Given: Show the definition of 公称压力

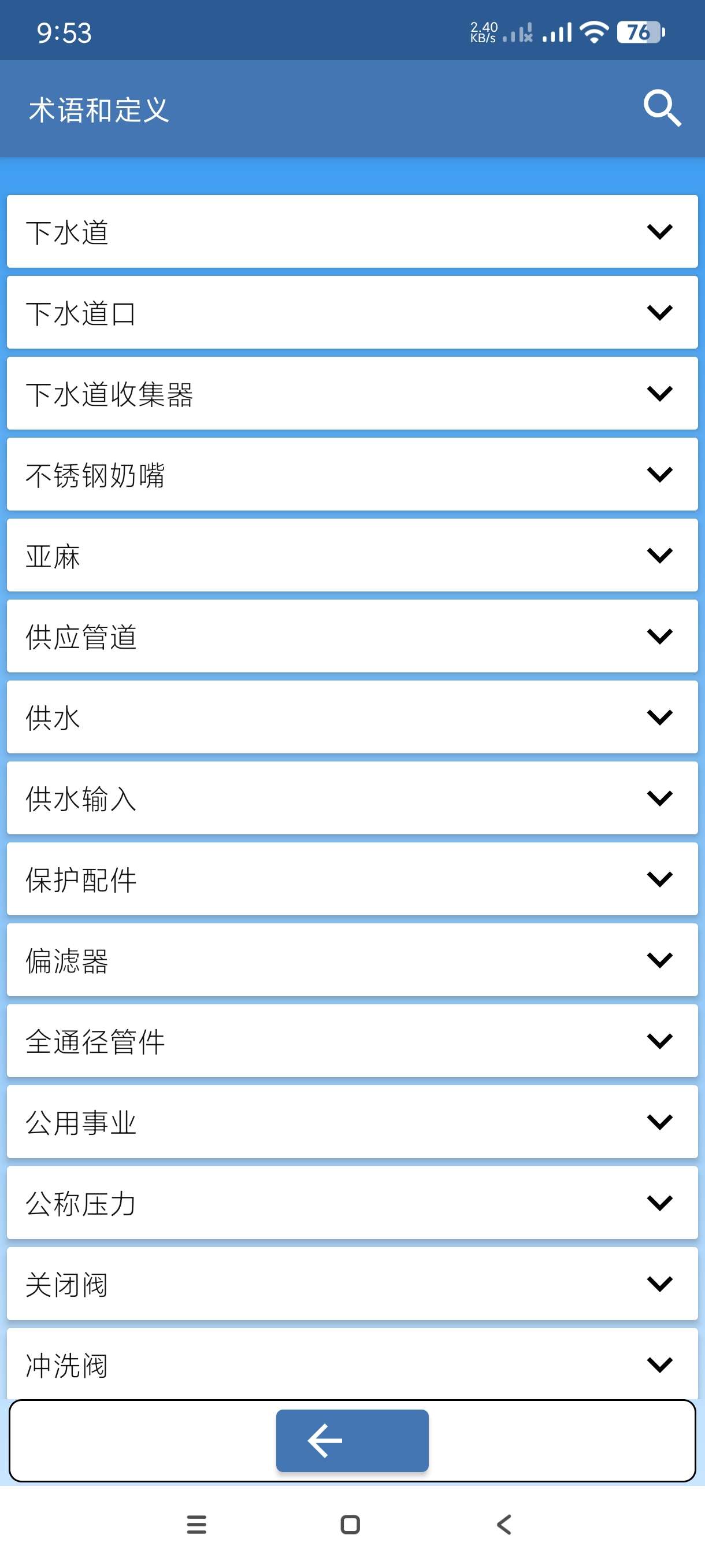Looking at the screenshot, I should coord(659,1203).
